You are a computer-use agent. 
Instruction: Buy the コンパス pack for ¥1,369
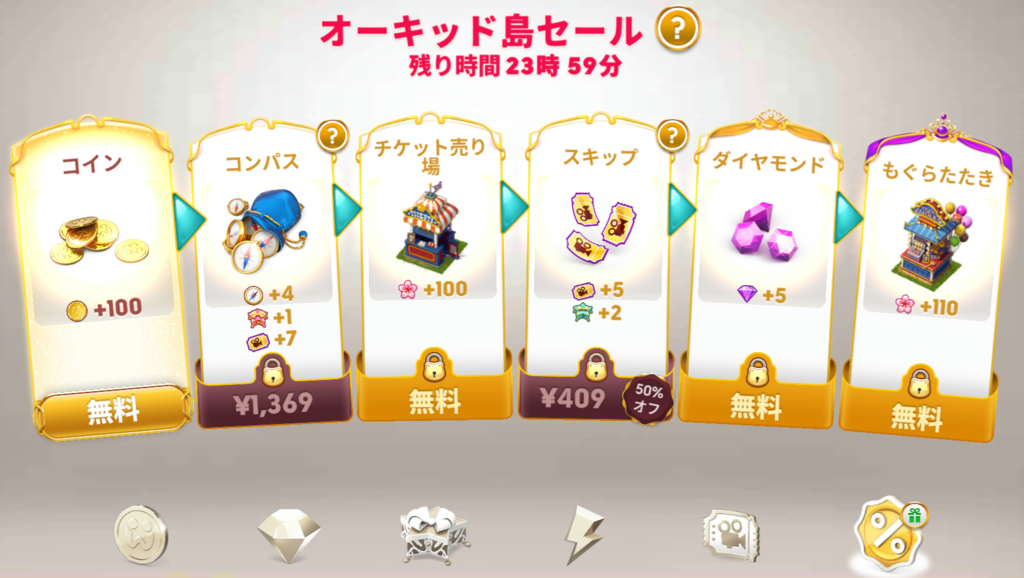pyautogui.click(x=273, y=403)
